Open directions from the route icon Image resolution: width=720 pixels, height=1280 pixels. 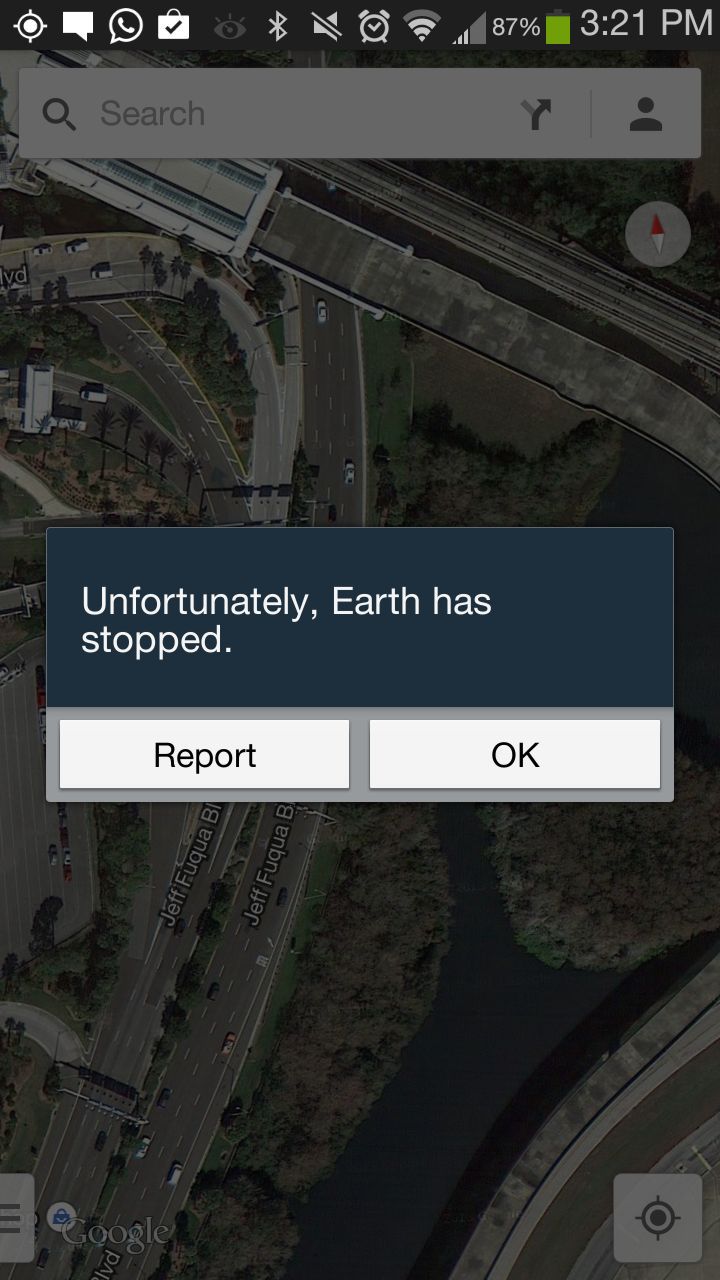tap(537, 114)
